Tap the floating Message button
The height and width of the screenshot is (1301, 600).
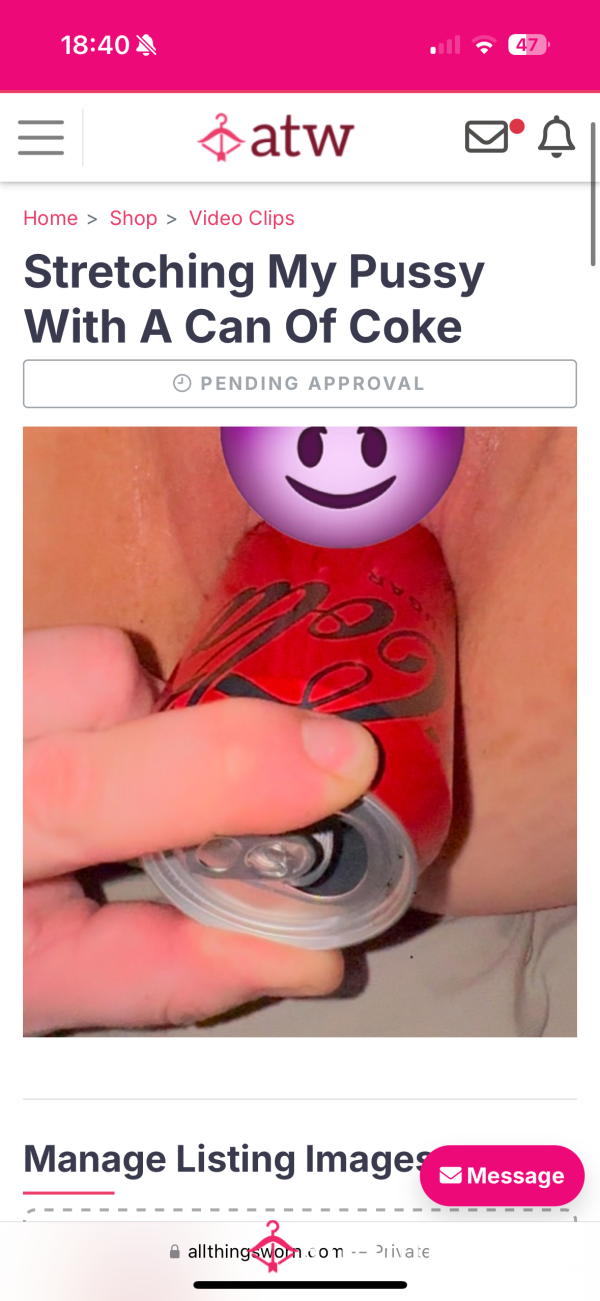(x=502, y=1176)
